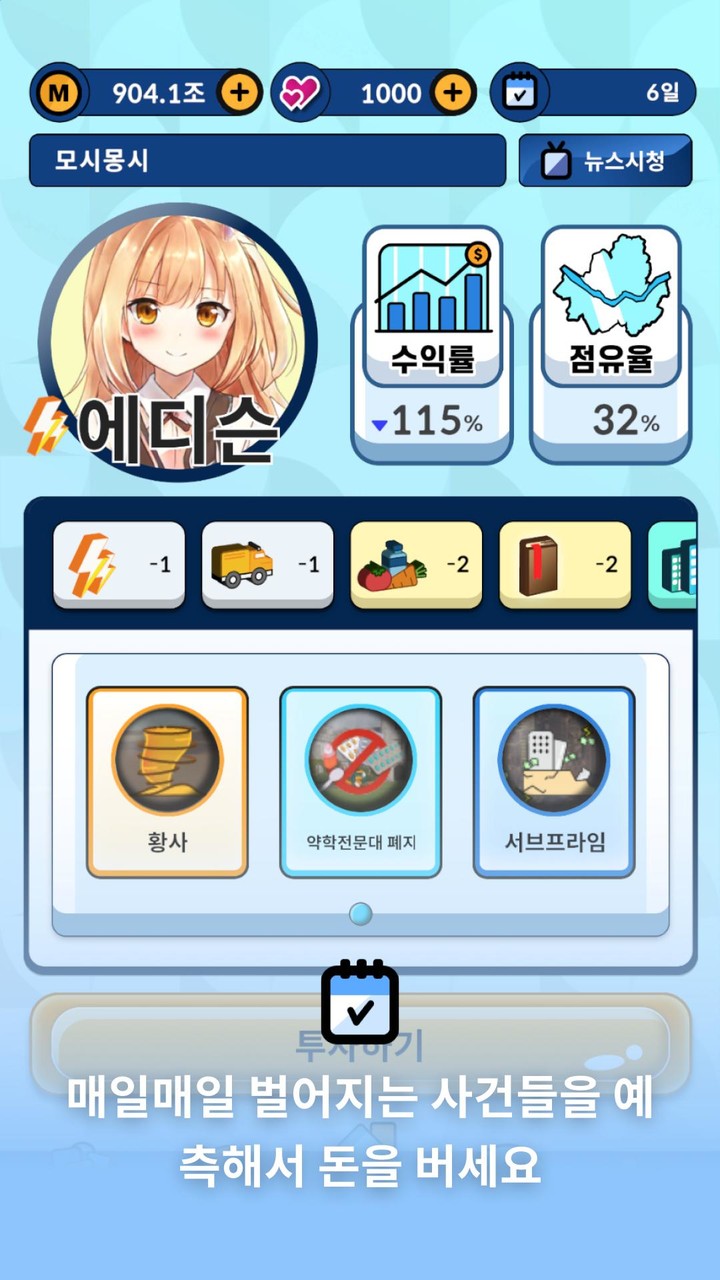Image resolution: width=720 pixels, height=1280 pixels.
Task: Tap the page indicator dot below event cards
Action: [361, 912]
